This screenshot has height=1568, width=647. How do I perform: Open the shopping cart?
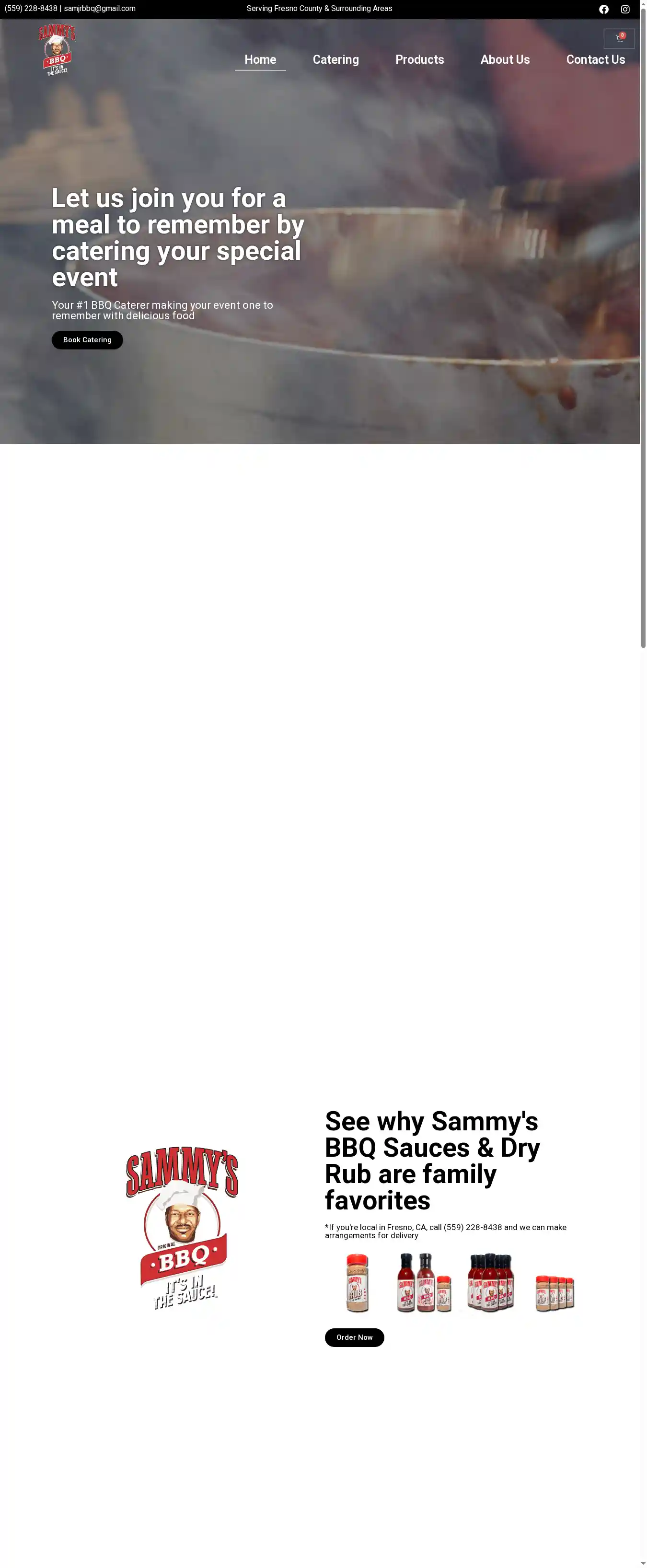618,39
